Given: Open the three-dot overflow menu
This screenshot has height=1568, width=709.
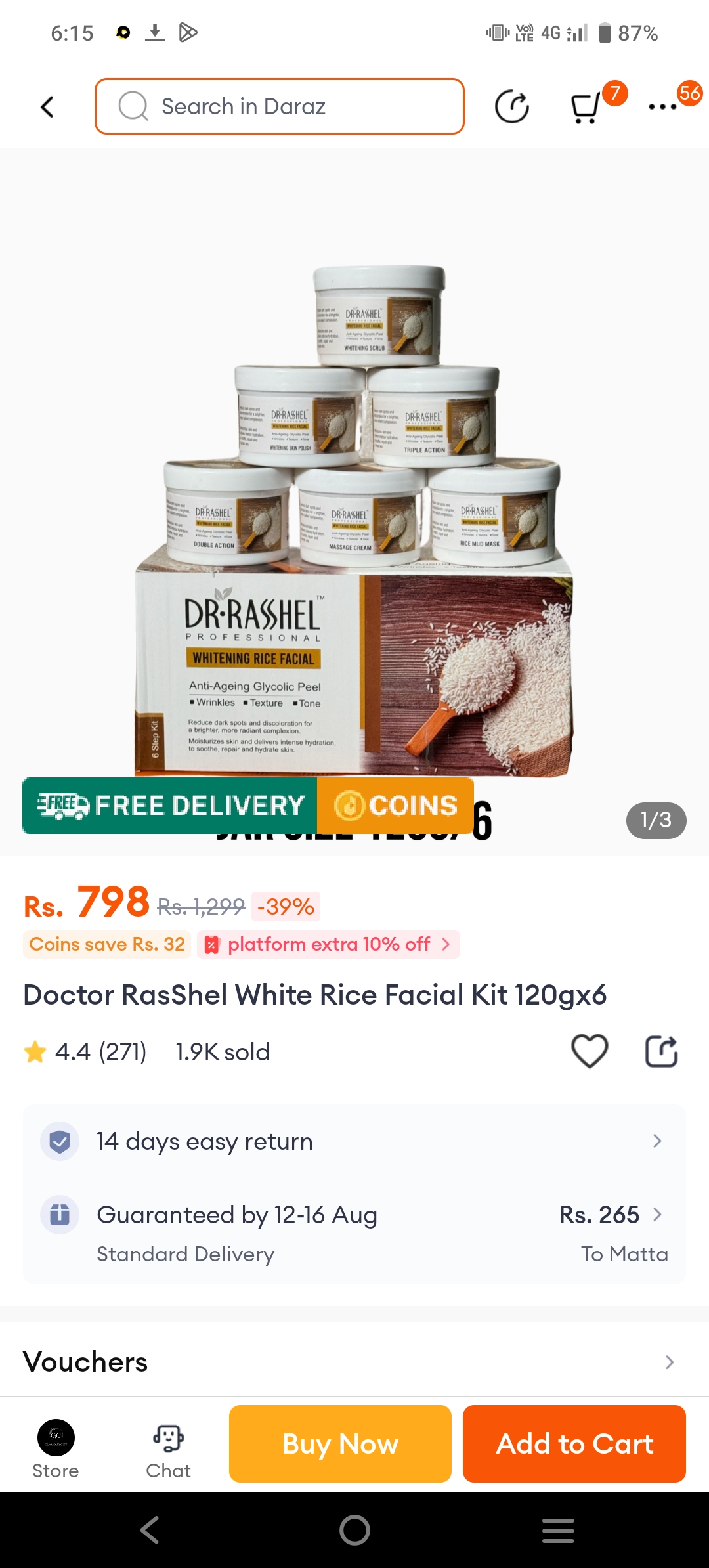Looking at the screenshot, I should [662, 106].
